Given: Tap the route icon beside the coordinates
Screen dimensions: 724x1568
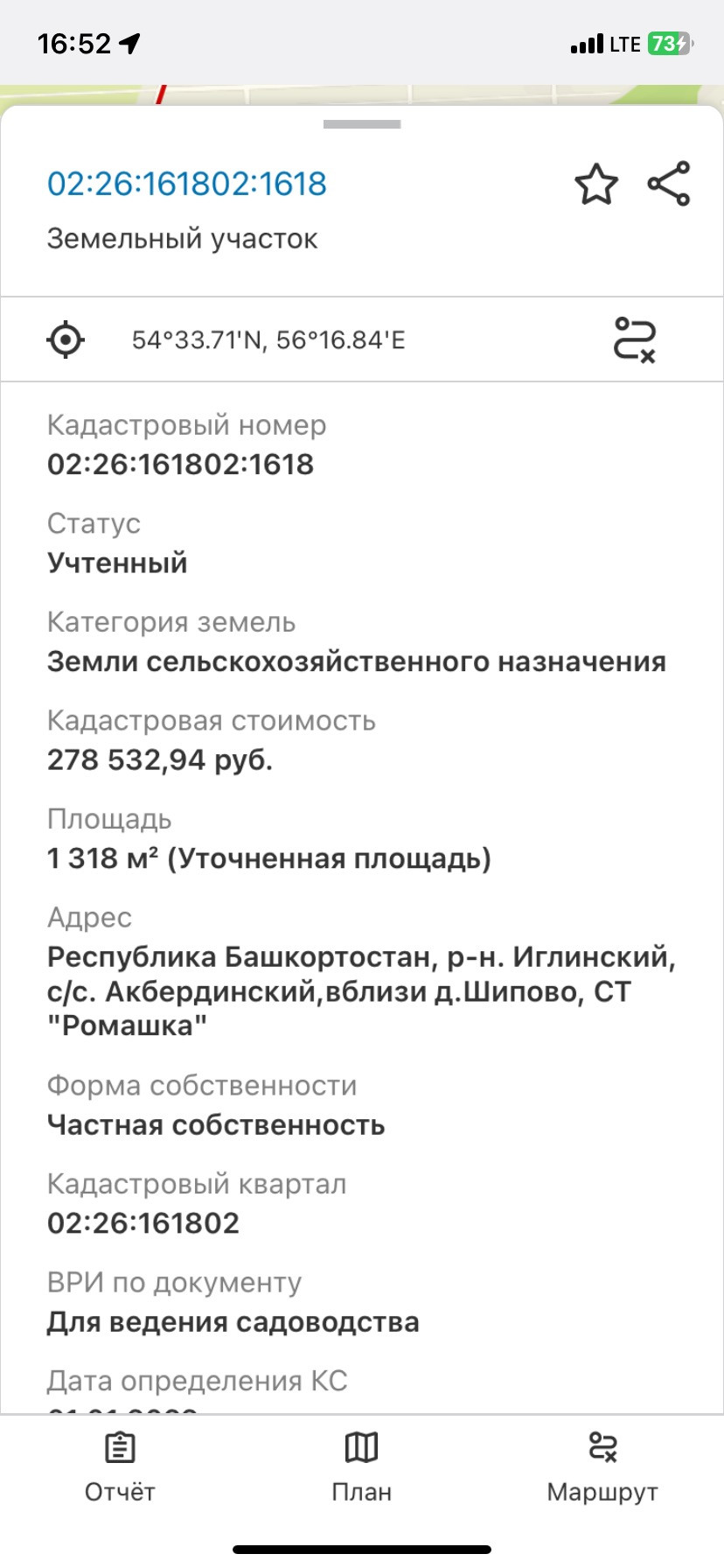Looking at the screenshot, I should [x=635, y=339].
